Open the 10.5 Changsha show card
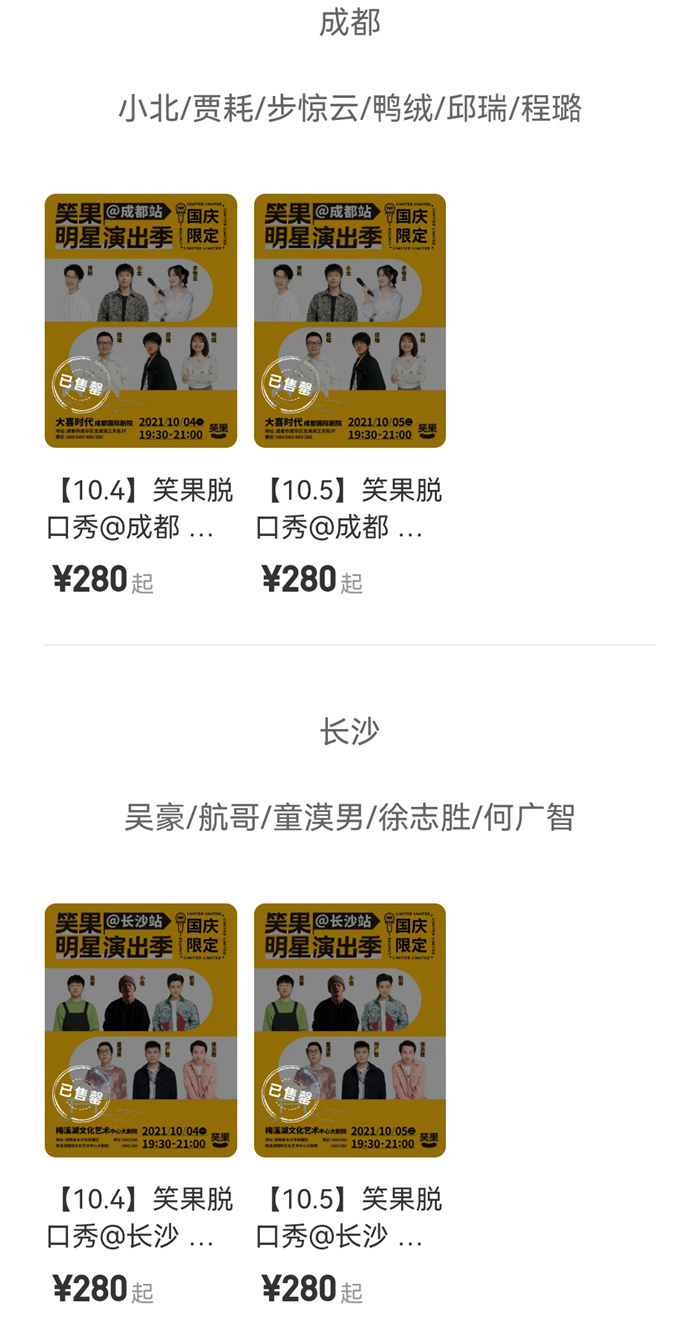700x1324 pixels. click(x=350, y=1030)
